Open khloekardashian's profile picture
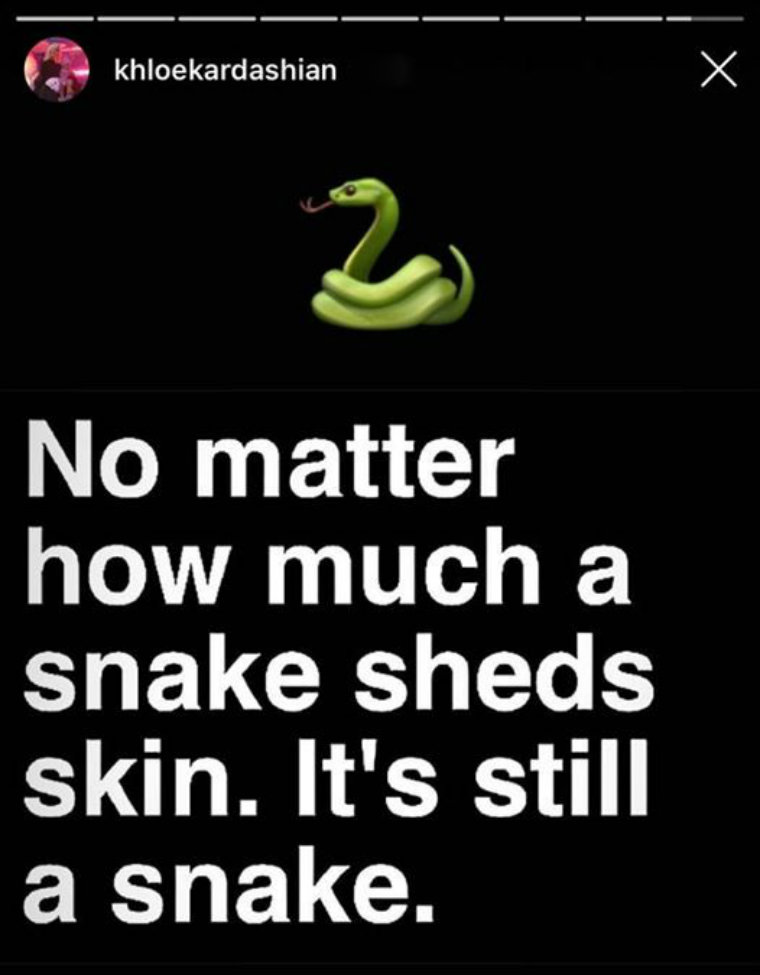Image resolution: width=760 pixels, height=975 pixels. coord(56,70)
